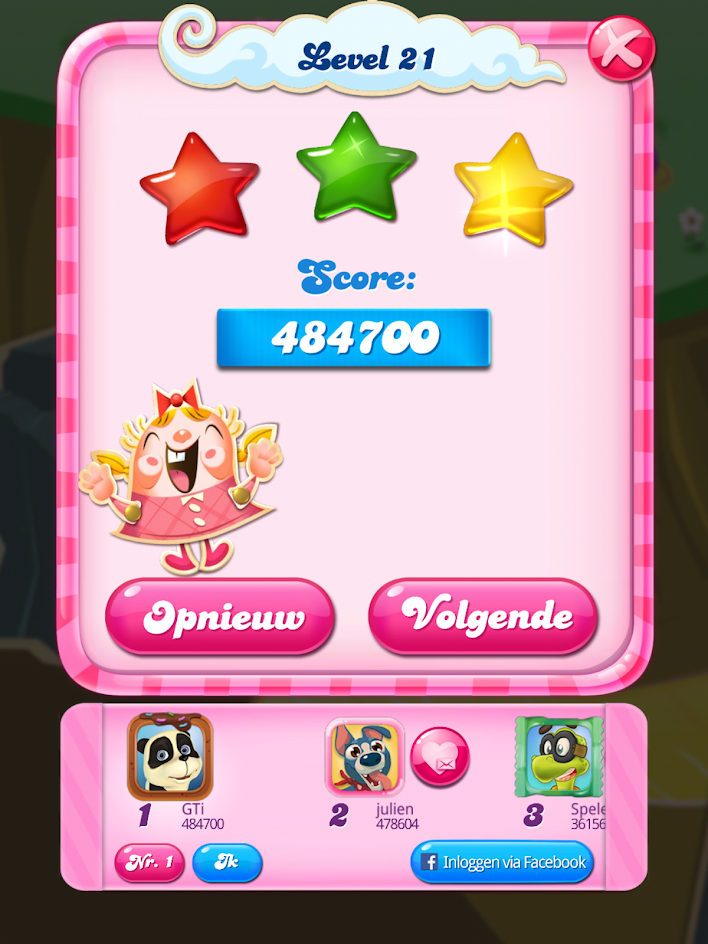Tap Opnieuw to replay the level
The image size is (708, 944).
click(220, 617)
